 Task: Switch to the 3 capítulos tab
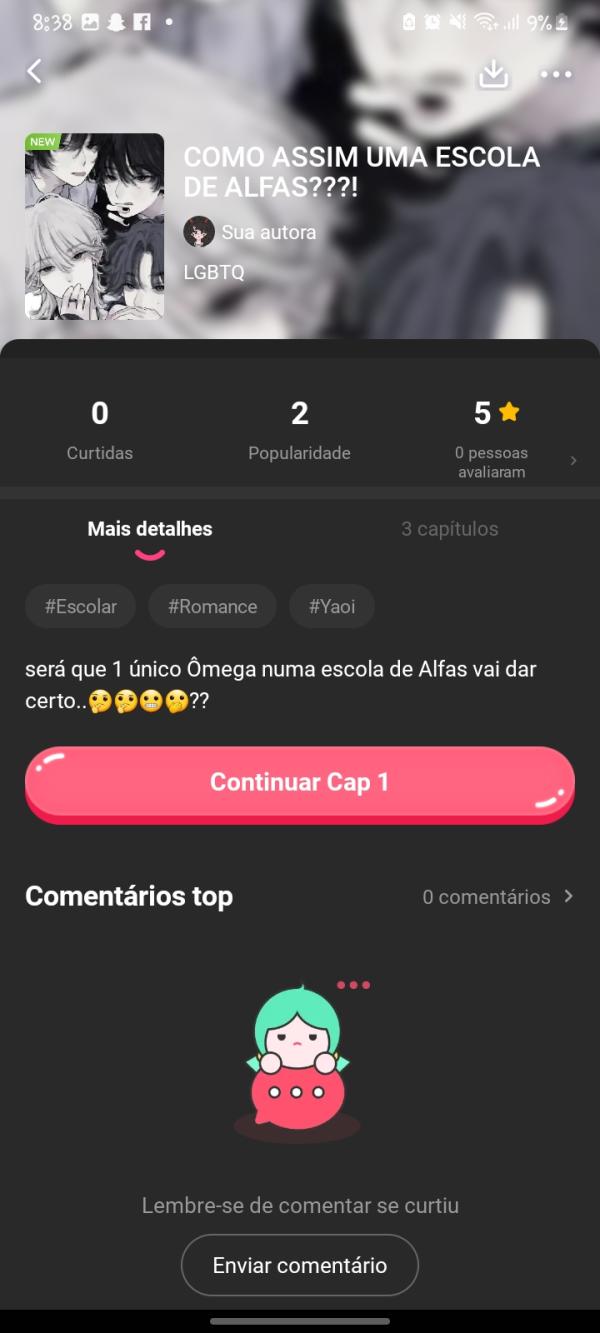click(449, 529)
